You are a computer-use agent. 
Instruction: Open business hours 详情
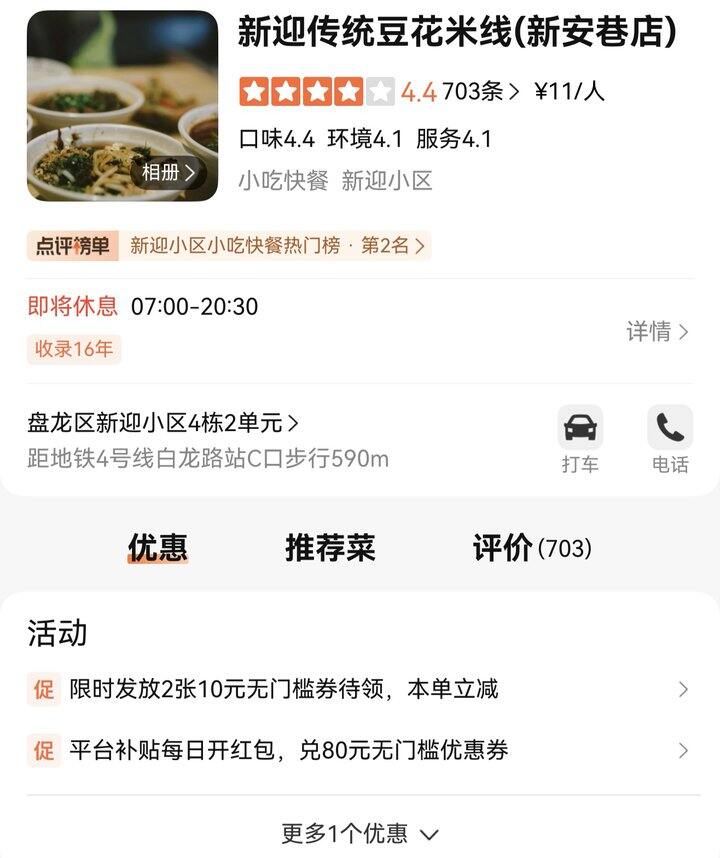[657, 332]
